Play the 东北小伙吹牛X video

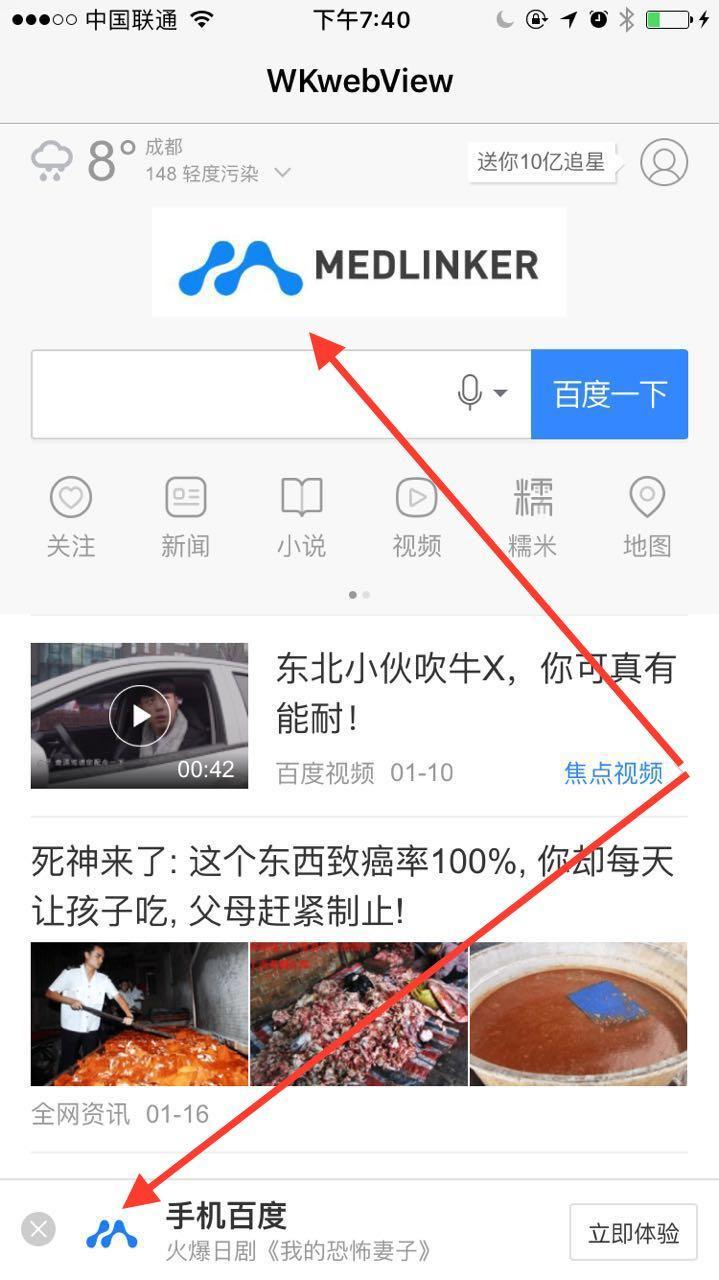(139, 715)
